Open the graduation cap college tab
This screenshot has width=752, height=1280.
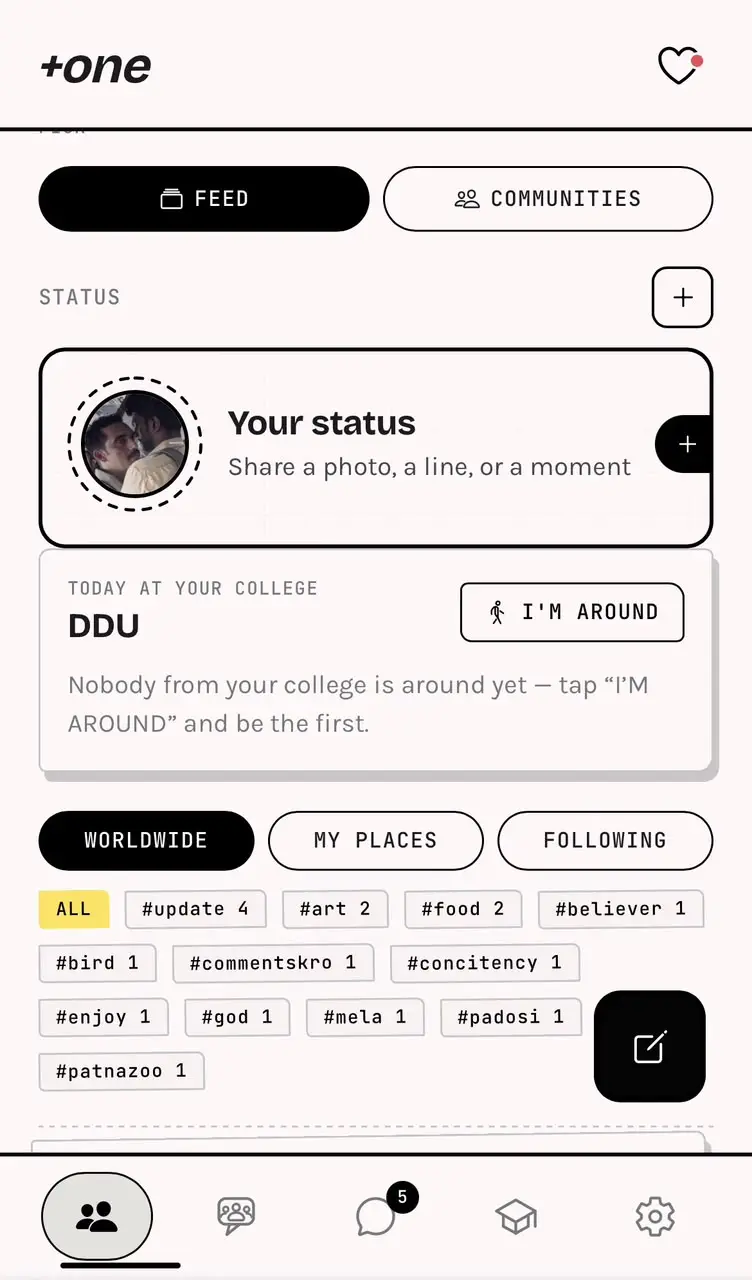(516, 1217)
